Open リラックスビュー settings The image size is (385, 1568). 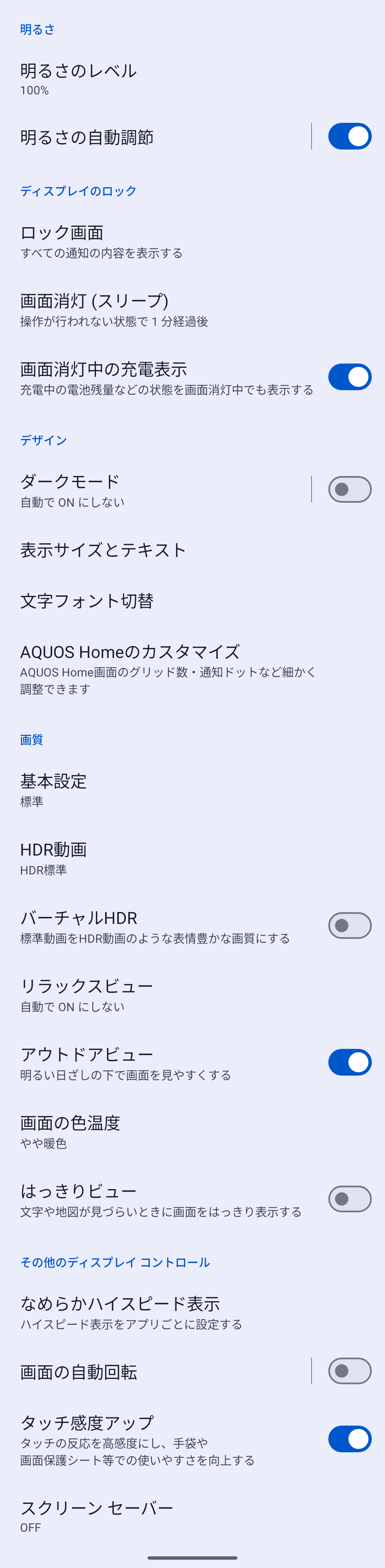pyautogui.click(x=87, y=995)
